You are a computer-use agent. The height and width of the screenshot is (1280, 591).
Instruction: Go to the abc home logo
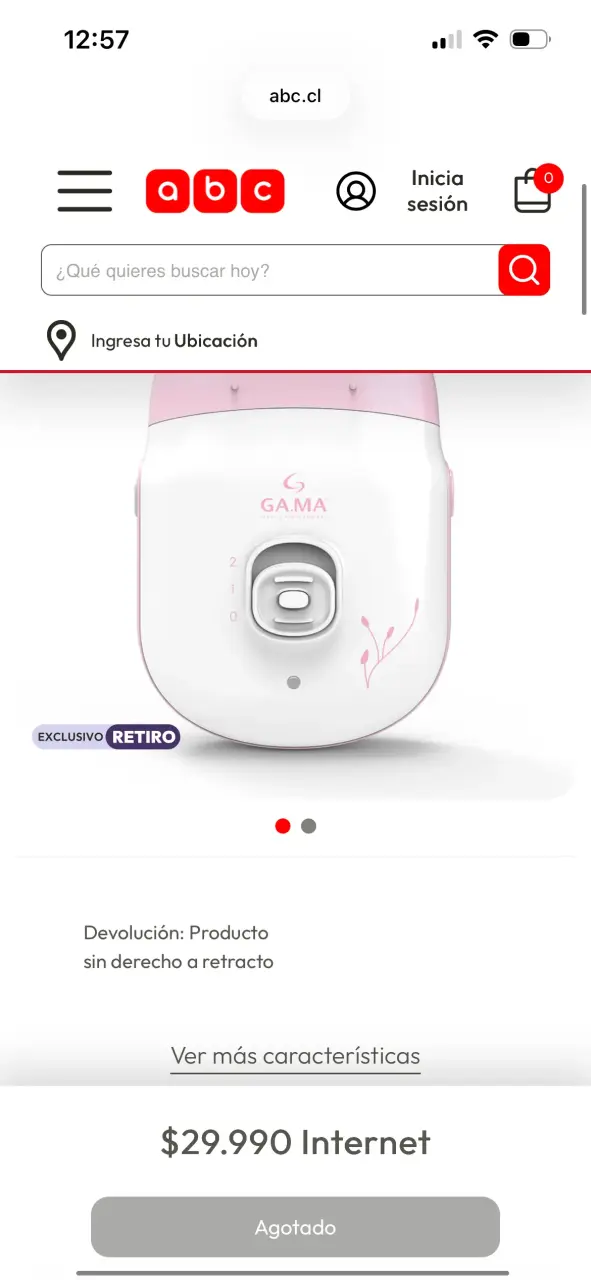[215, 191]
